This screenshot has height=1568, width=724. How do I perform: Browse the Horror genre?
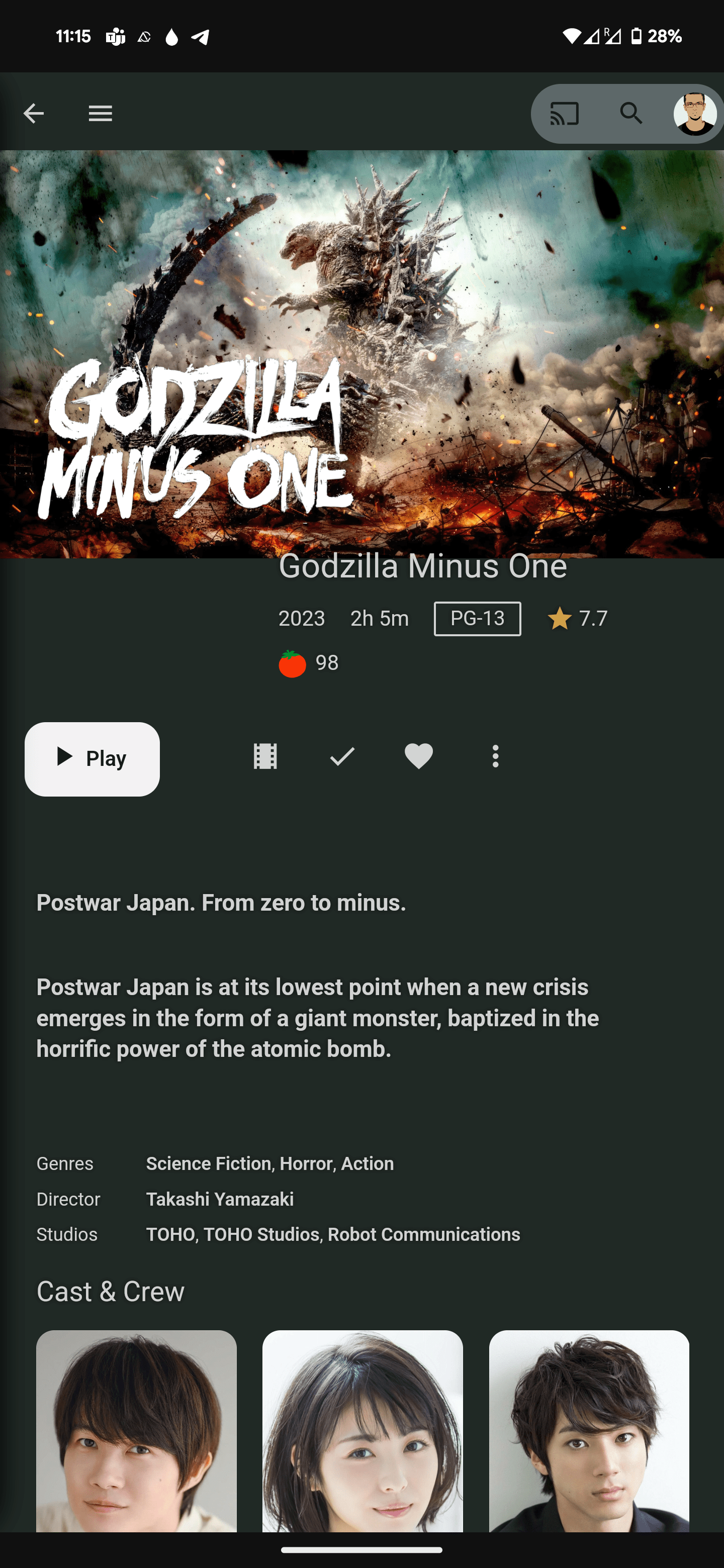[306, 1163]
